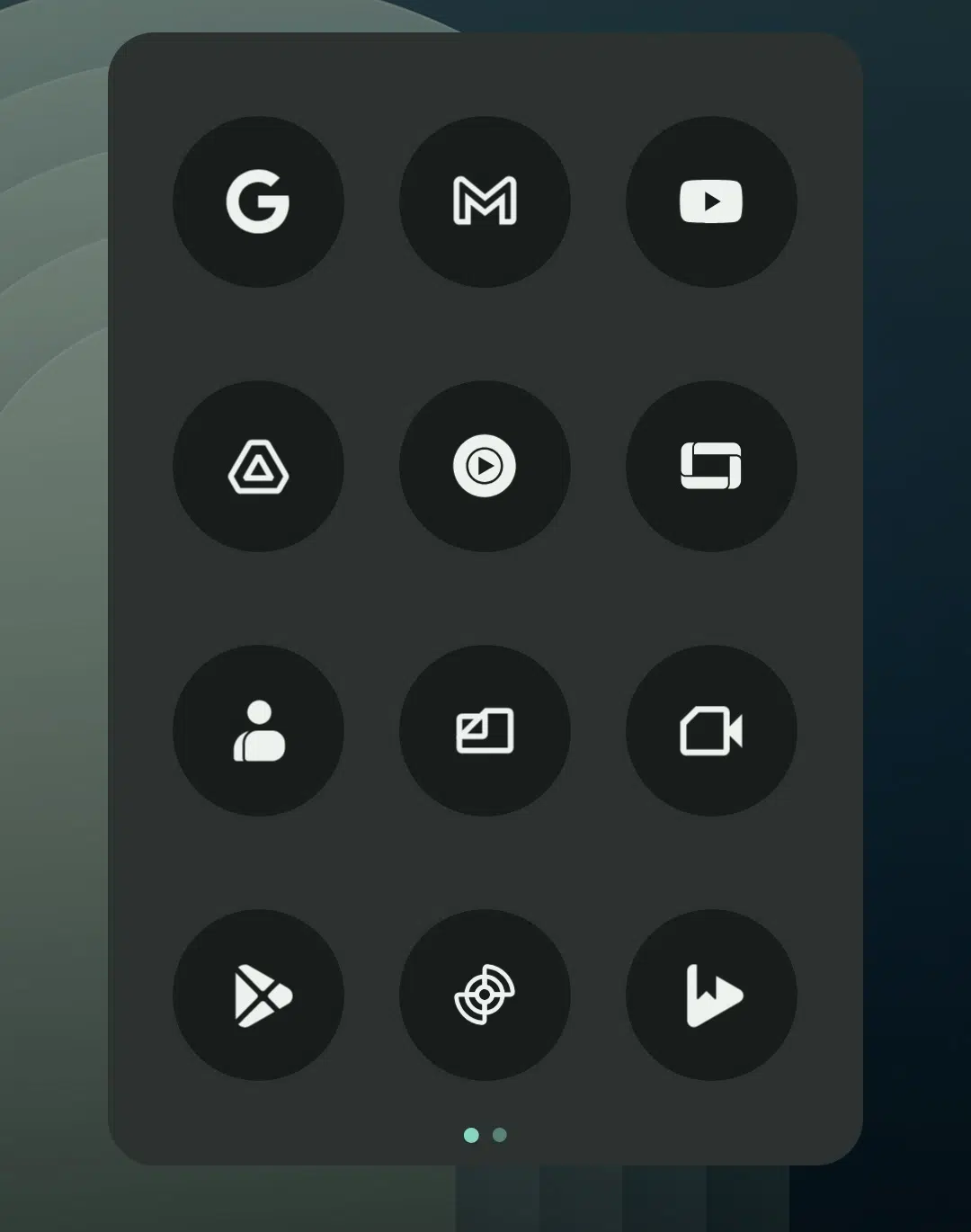Go to second folder page dot
971x1232 pixels.
click(500, 1135)
